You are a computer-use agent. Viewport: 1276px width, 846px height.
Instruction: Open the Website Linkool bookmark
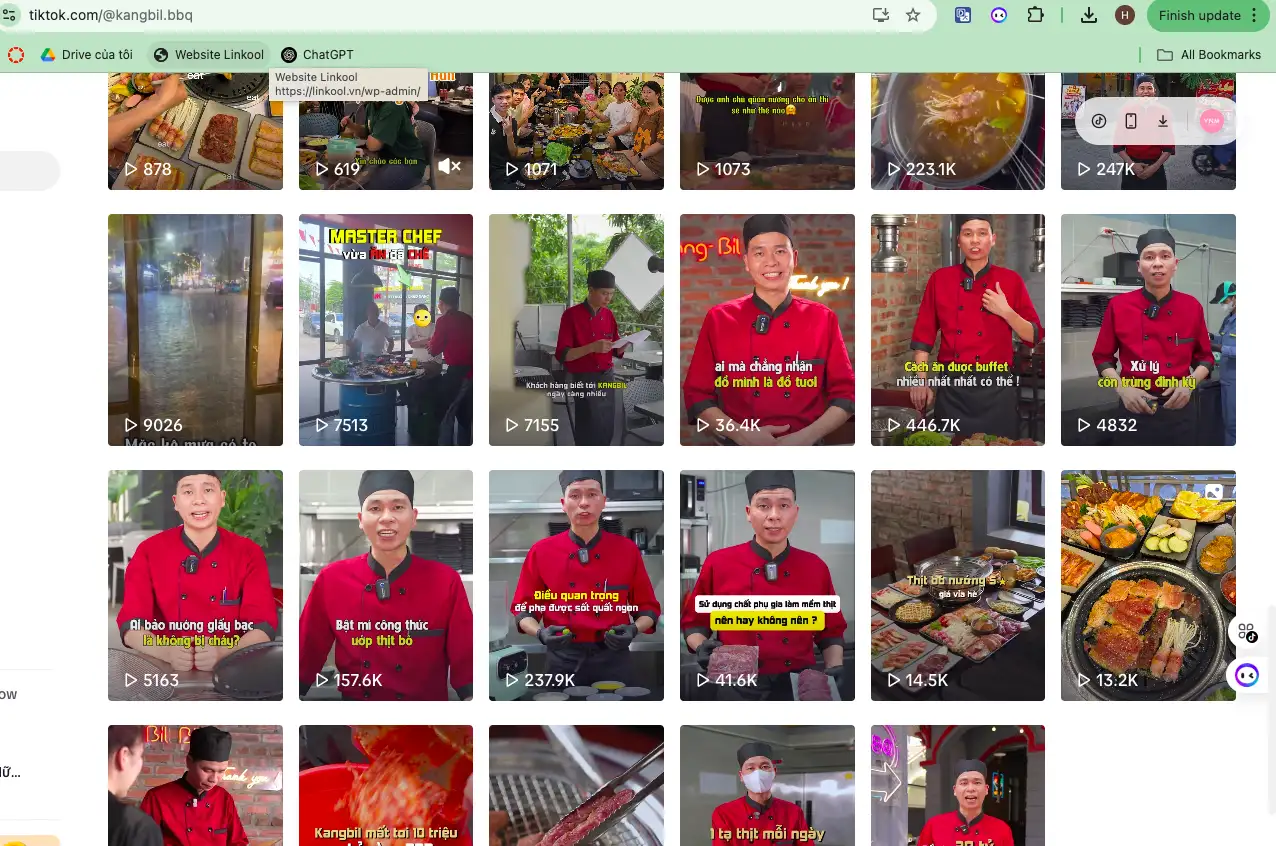[209, 55]
